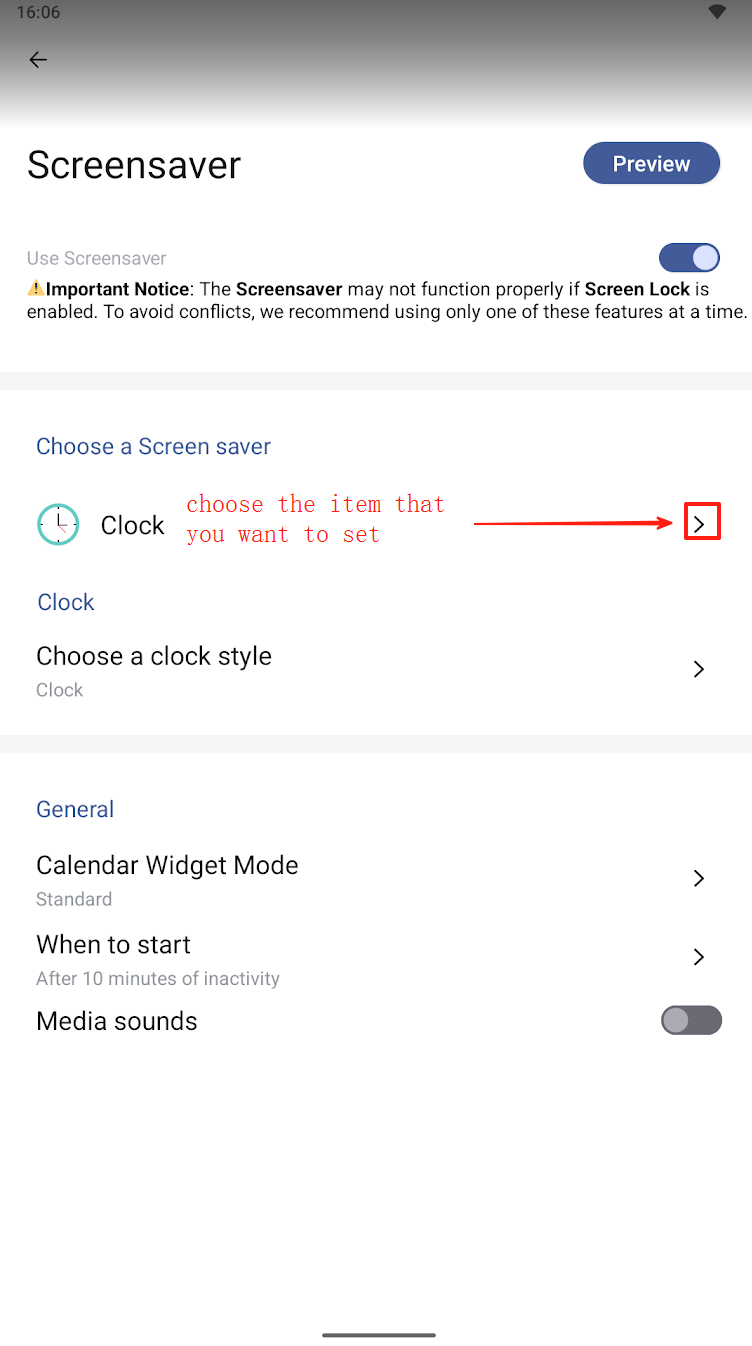The height and width of the screenshot is (1346, 752).
Task: Open Calendar Widget Mode setting
Action: (x=376, y=880)
